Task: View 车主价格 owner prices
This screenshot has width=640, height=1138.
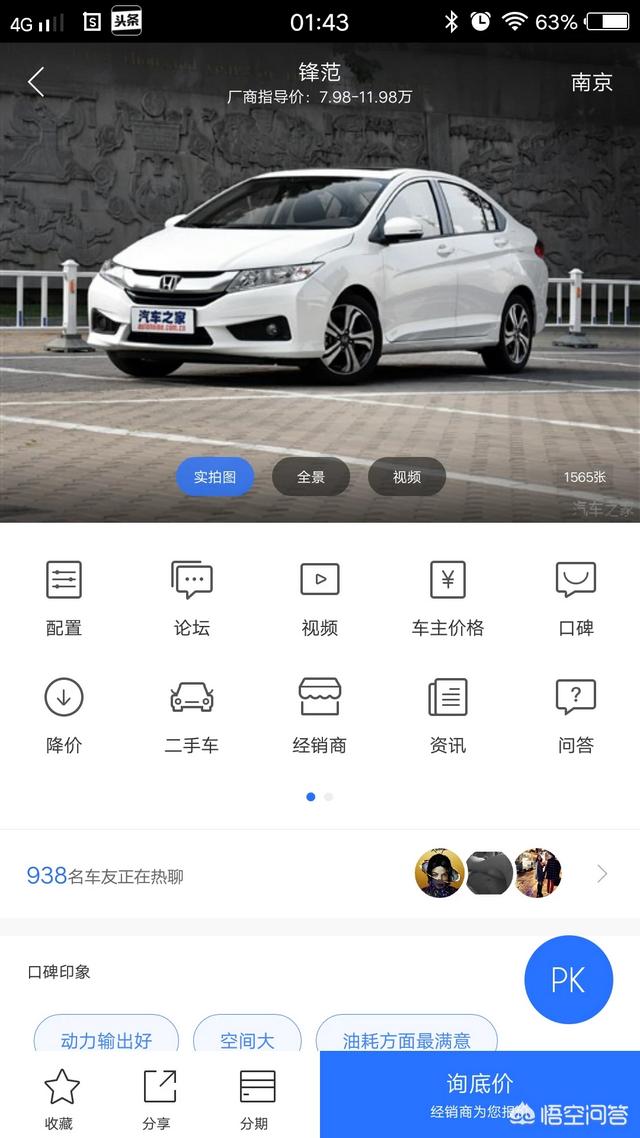Action: click(x=448, y=597)
